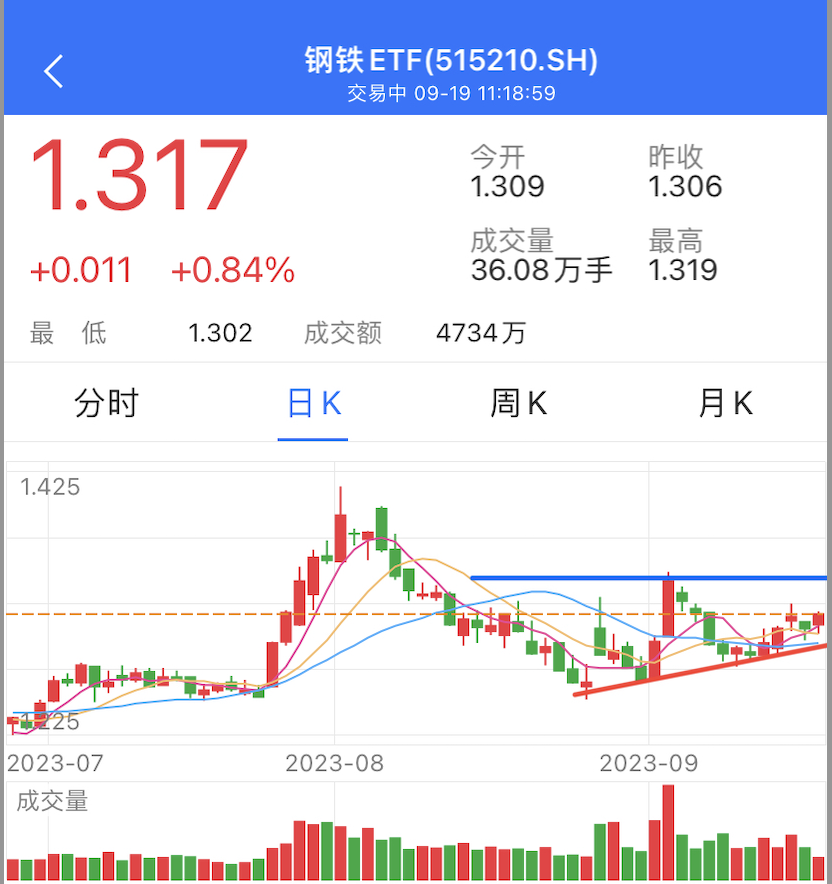
Task: Select the 日K chart tab
Action: (314, 404)
